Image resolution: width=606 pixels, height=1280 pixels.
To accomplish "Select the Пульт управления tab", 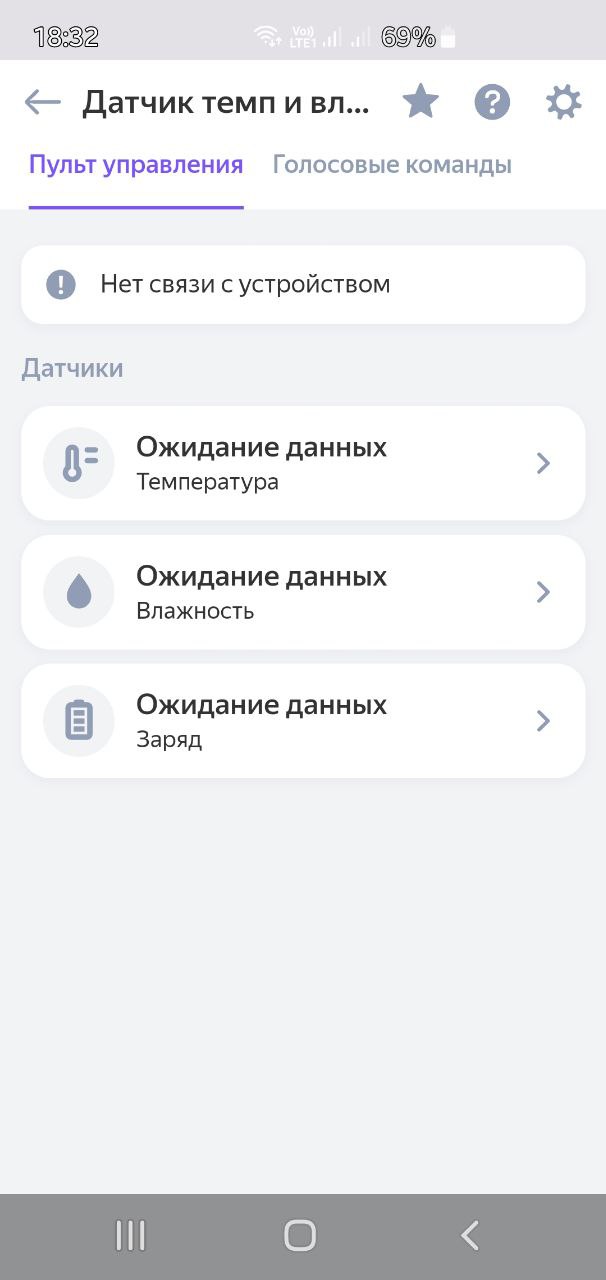I will 136,165.
